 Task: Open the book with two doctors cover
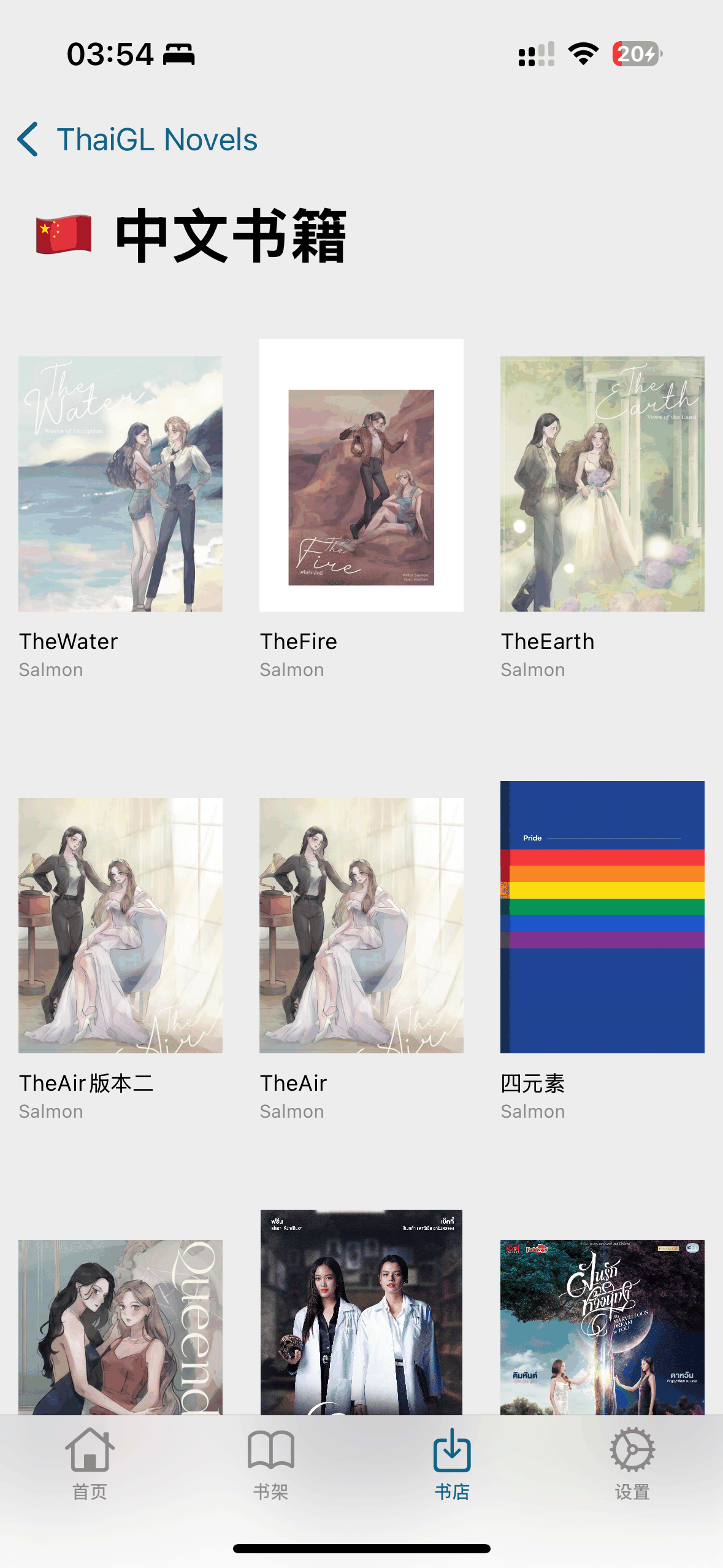361,1313
